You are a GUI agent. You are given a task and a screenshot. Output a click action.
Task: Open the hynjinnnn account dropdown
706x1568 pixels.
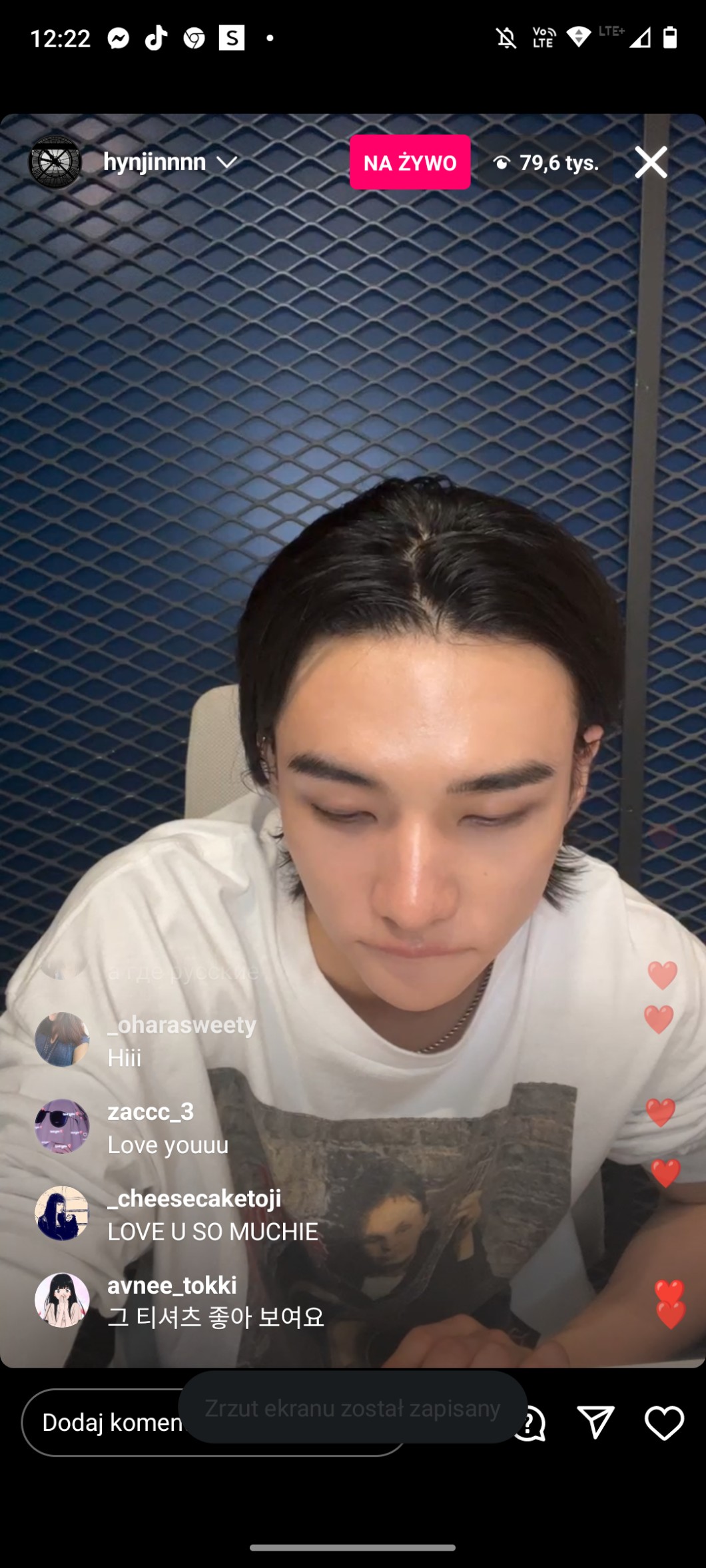(226, 162)
